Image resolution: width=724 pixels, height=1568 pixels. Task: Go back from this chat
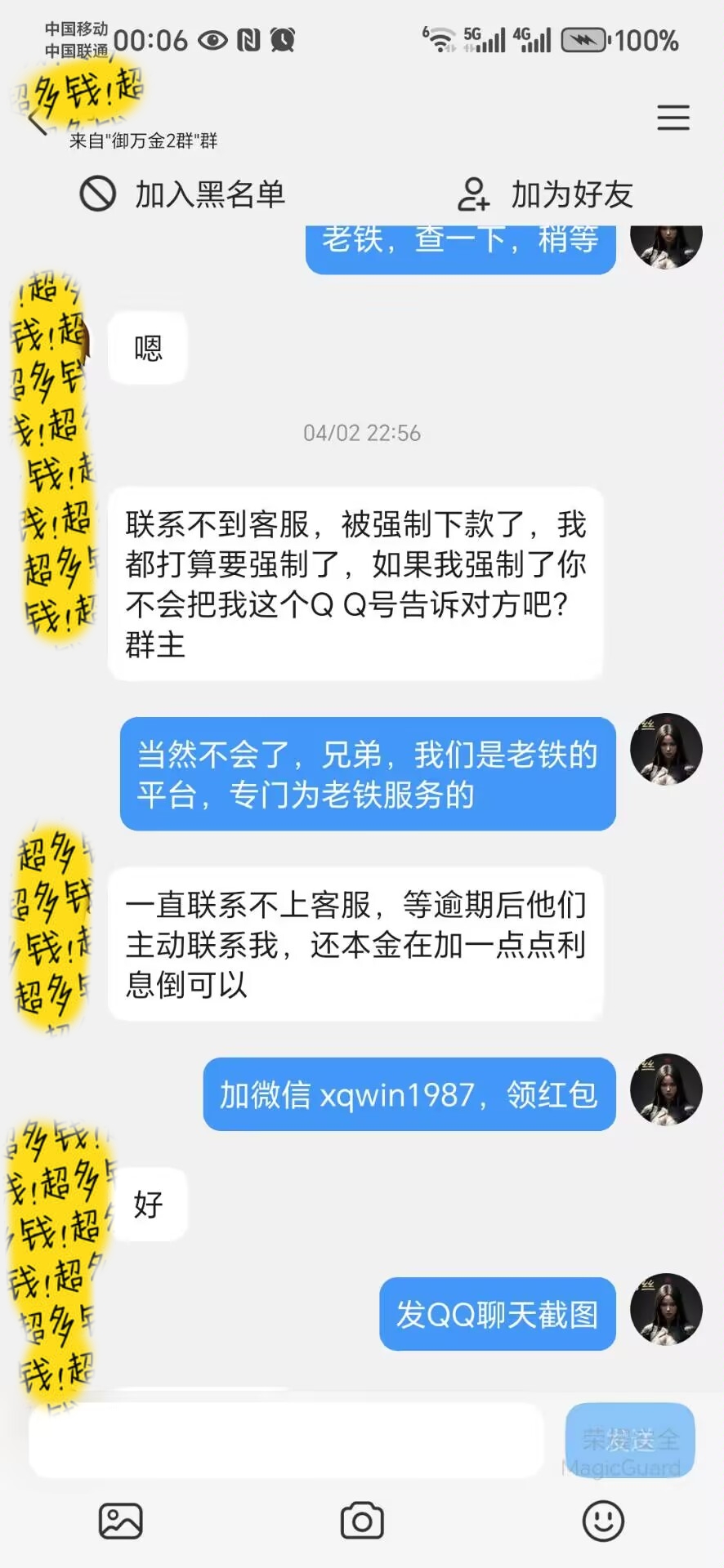pos(36,121)
